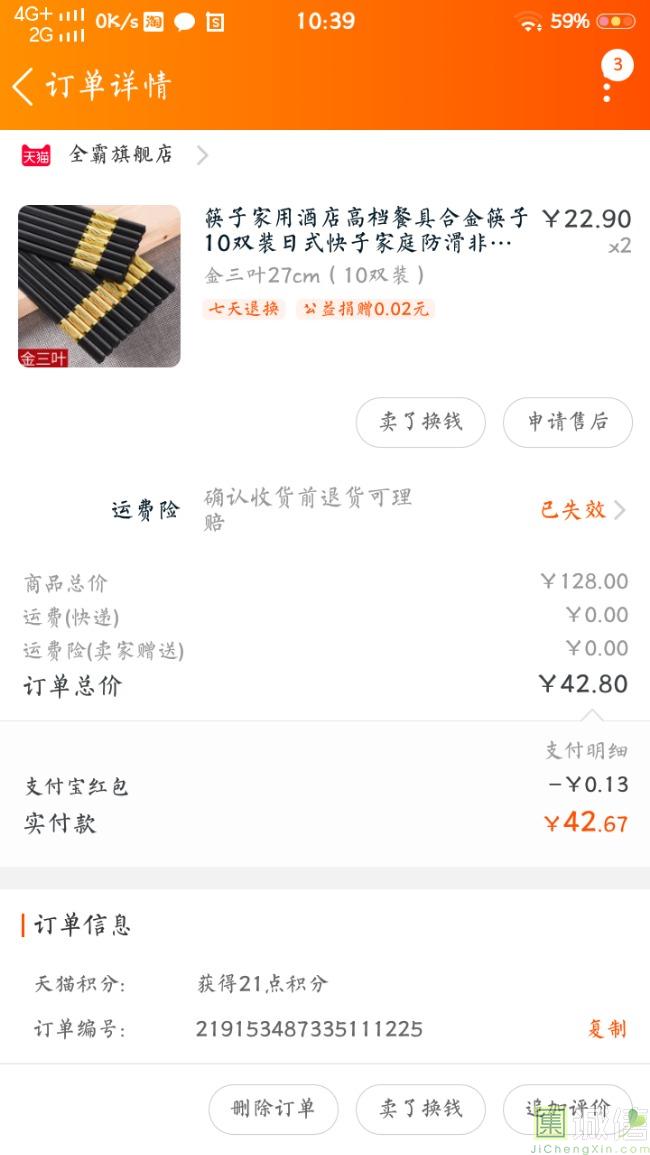This screenshot has width=650, height=1155.
Task: Open the overflow menu with badge
Action: click(607, 86)
